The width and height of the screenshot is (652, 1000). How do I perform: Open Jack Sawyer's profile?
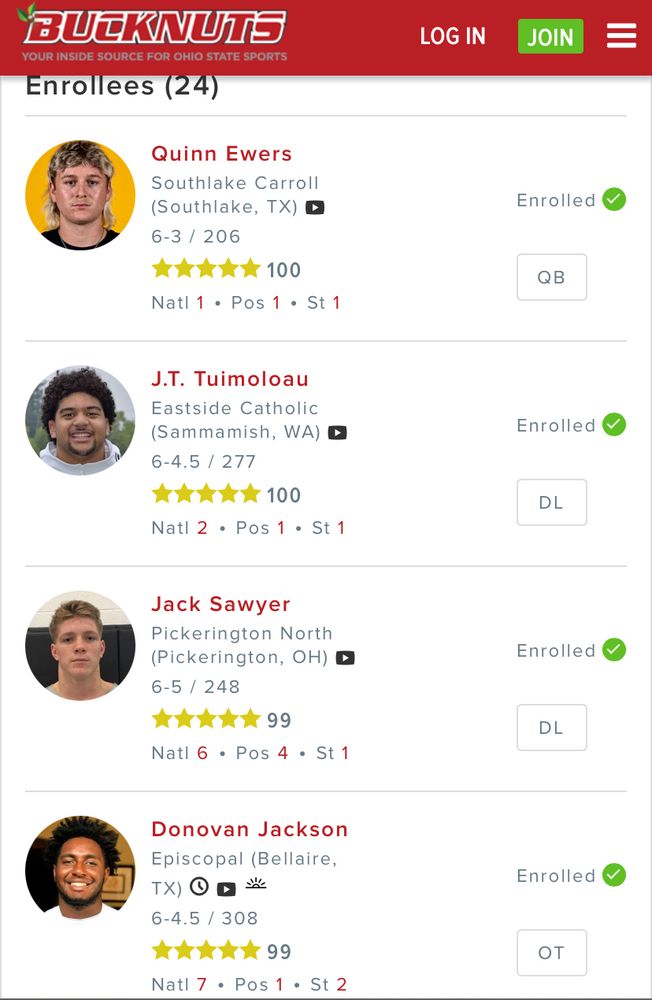pos(221,604)
